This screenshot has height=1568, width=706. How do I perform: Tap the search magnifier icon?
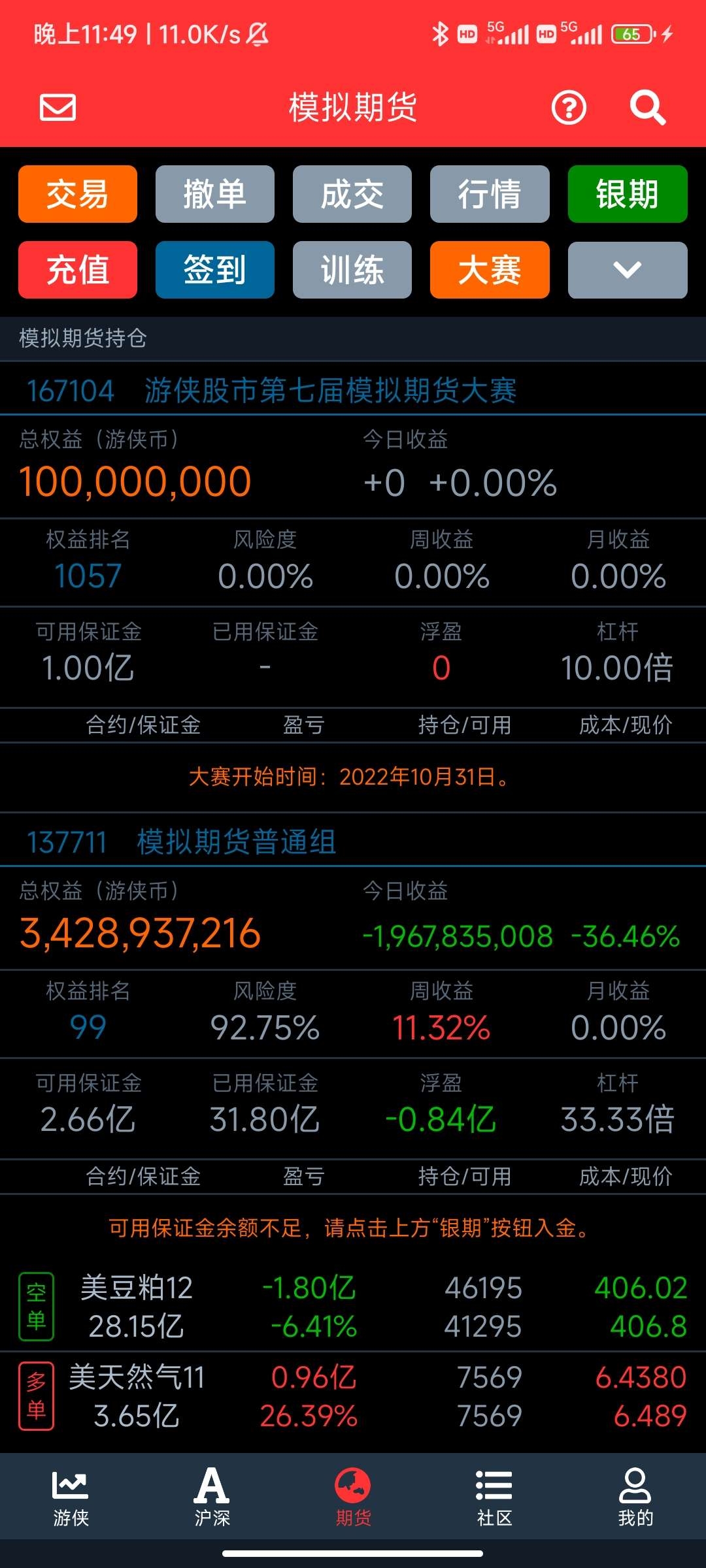(647, 108)
